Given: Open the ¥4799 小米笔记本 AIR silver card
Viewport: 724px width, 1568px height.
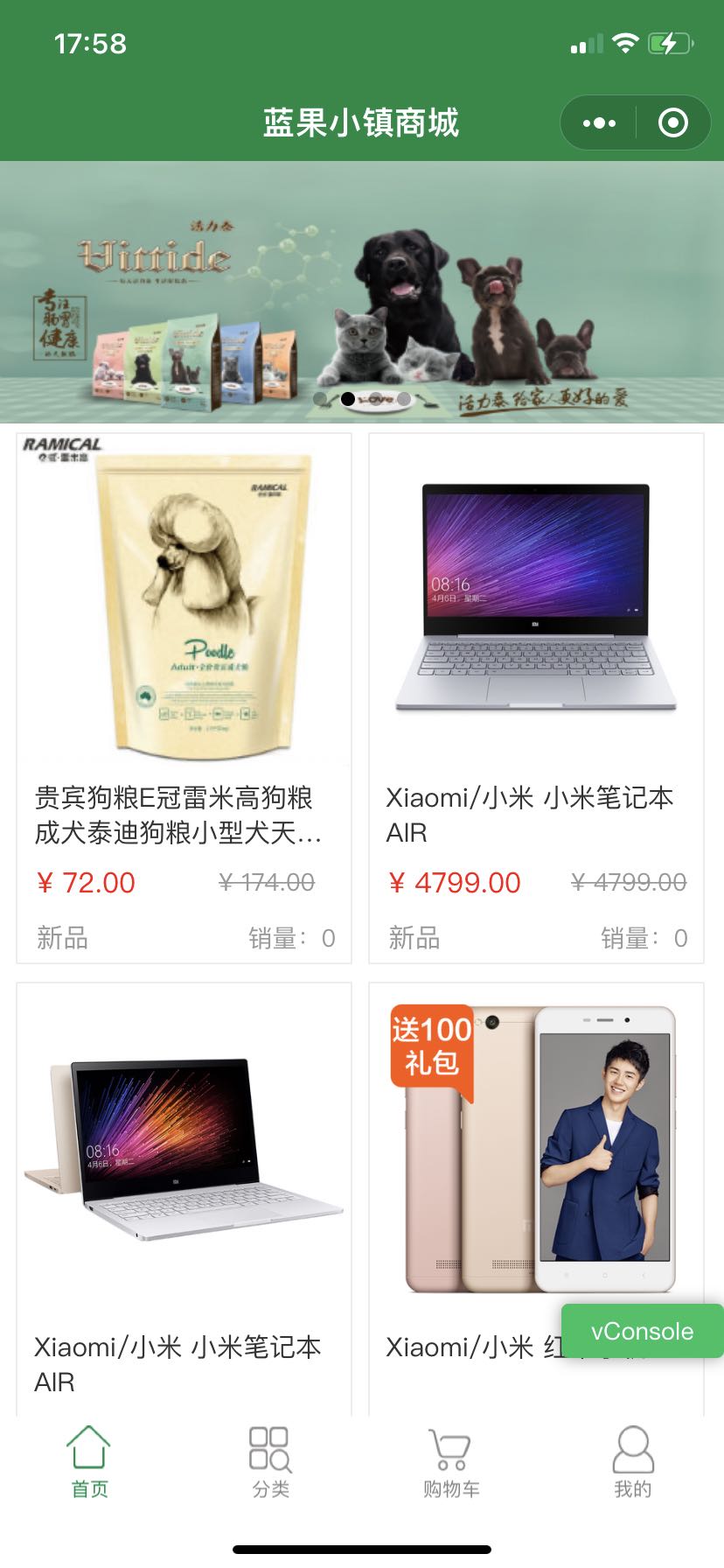Looking at the screenshot, I should pyautogui.click(x=536, y=697).
